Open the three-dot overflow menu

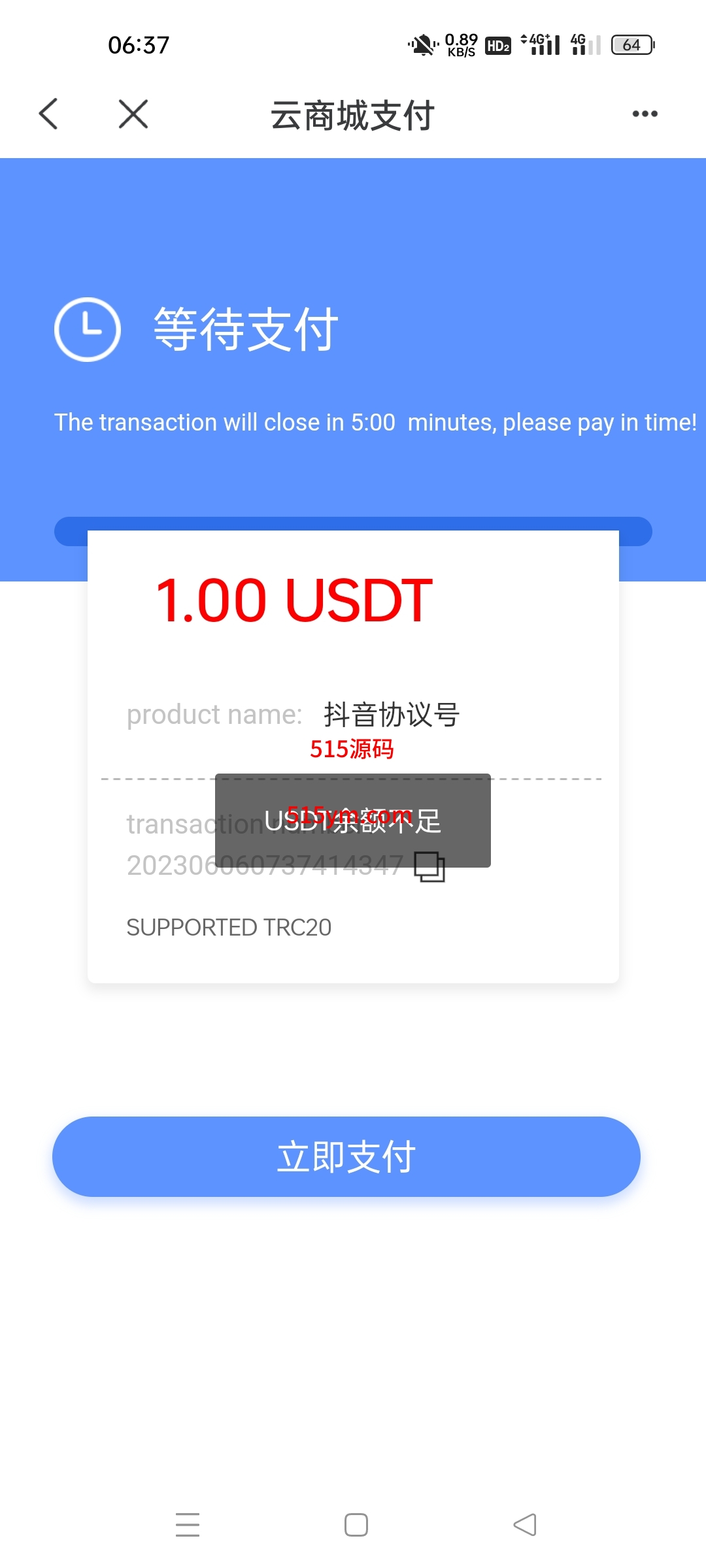click(645, 114)
